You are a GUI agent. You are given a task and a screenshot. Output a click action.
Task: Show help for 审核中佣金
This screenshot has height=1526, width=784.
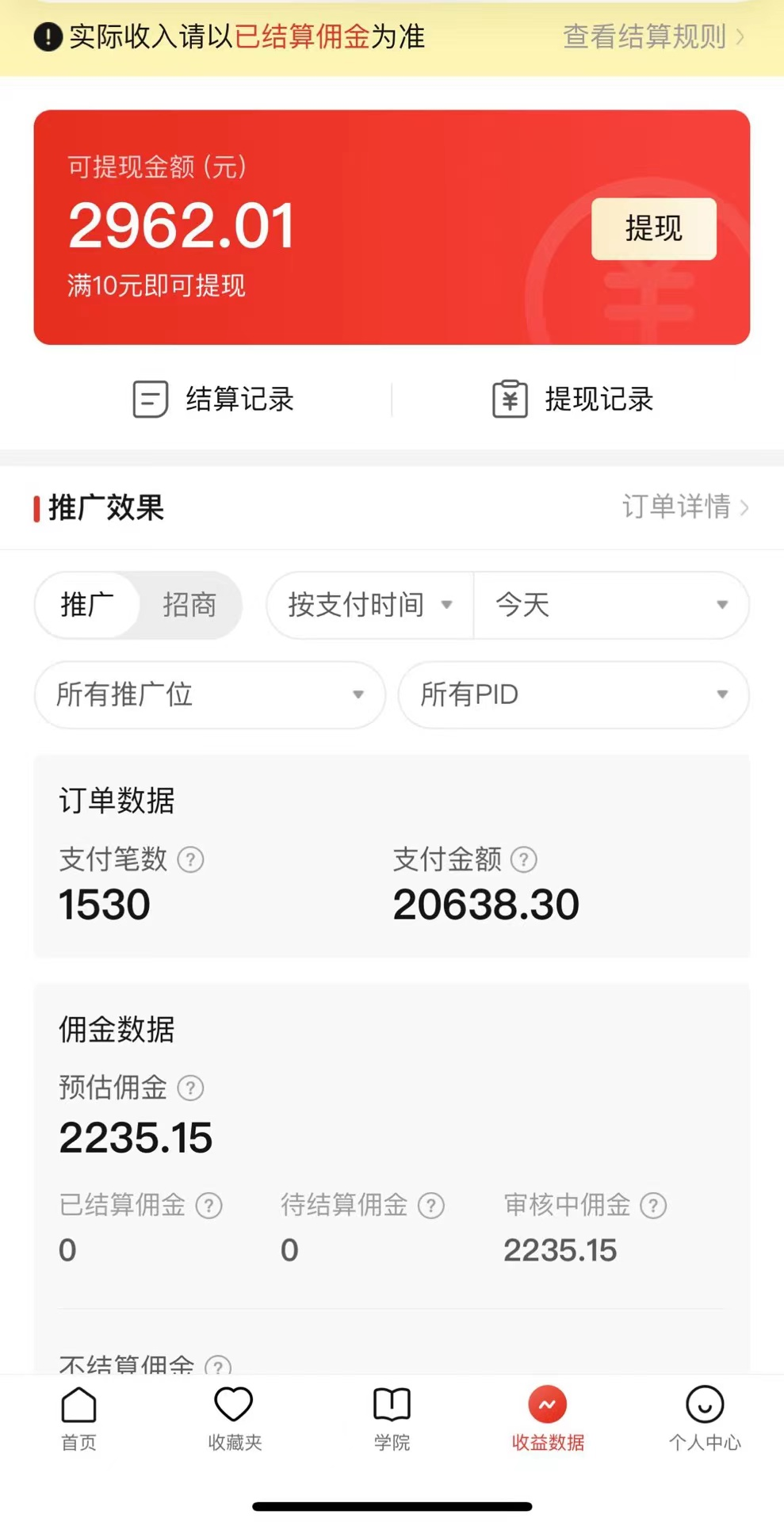point(653,1206)
